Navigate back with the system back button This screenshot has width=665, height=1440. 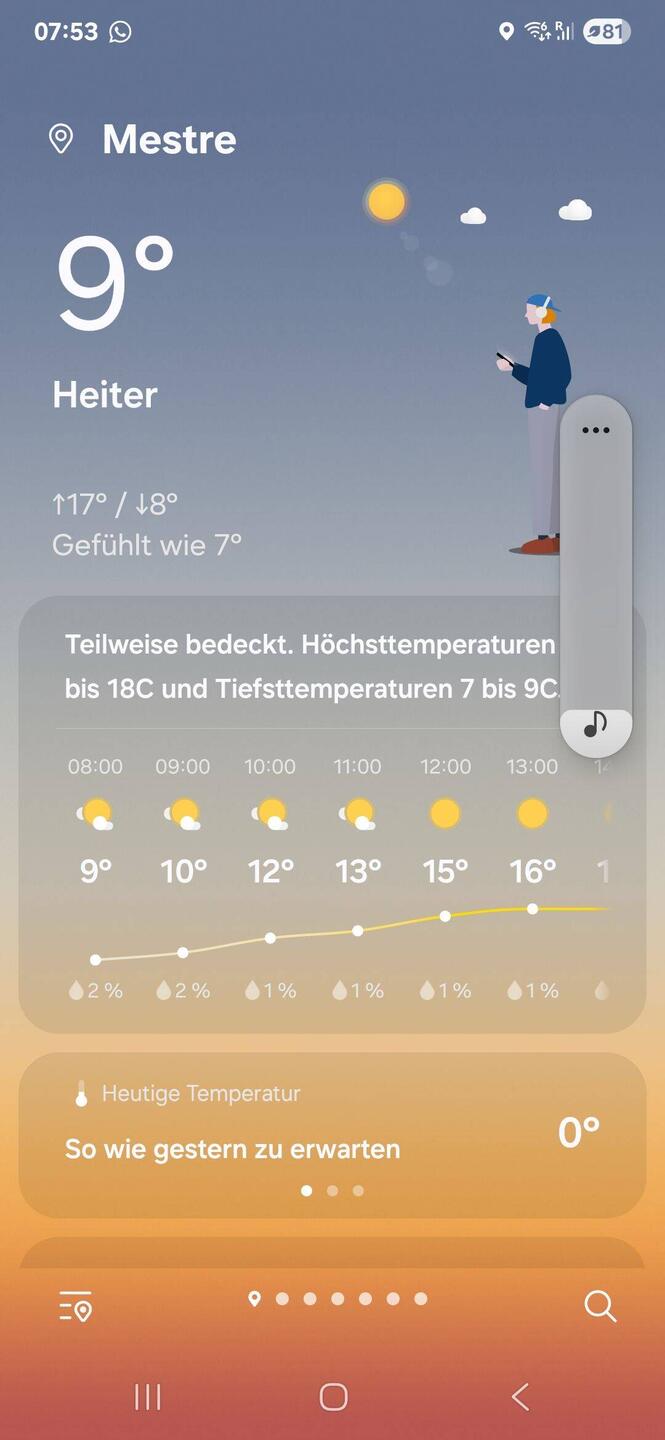[x=520, y=1397]
